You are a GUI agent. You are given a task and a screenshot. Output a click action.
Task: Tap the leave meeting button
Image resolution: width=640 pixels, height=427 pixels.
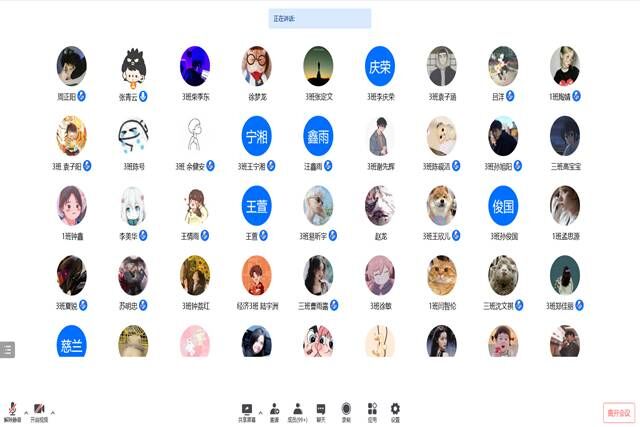[619, 412]
